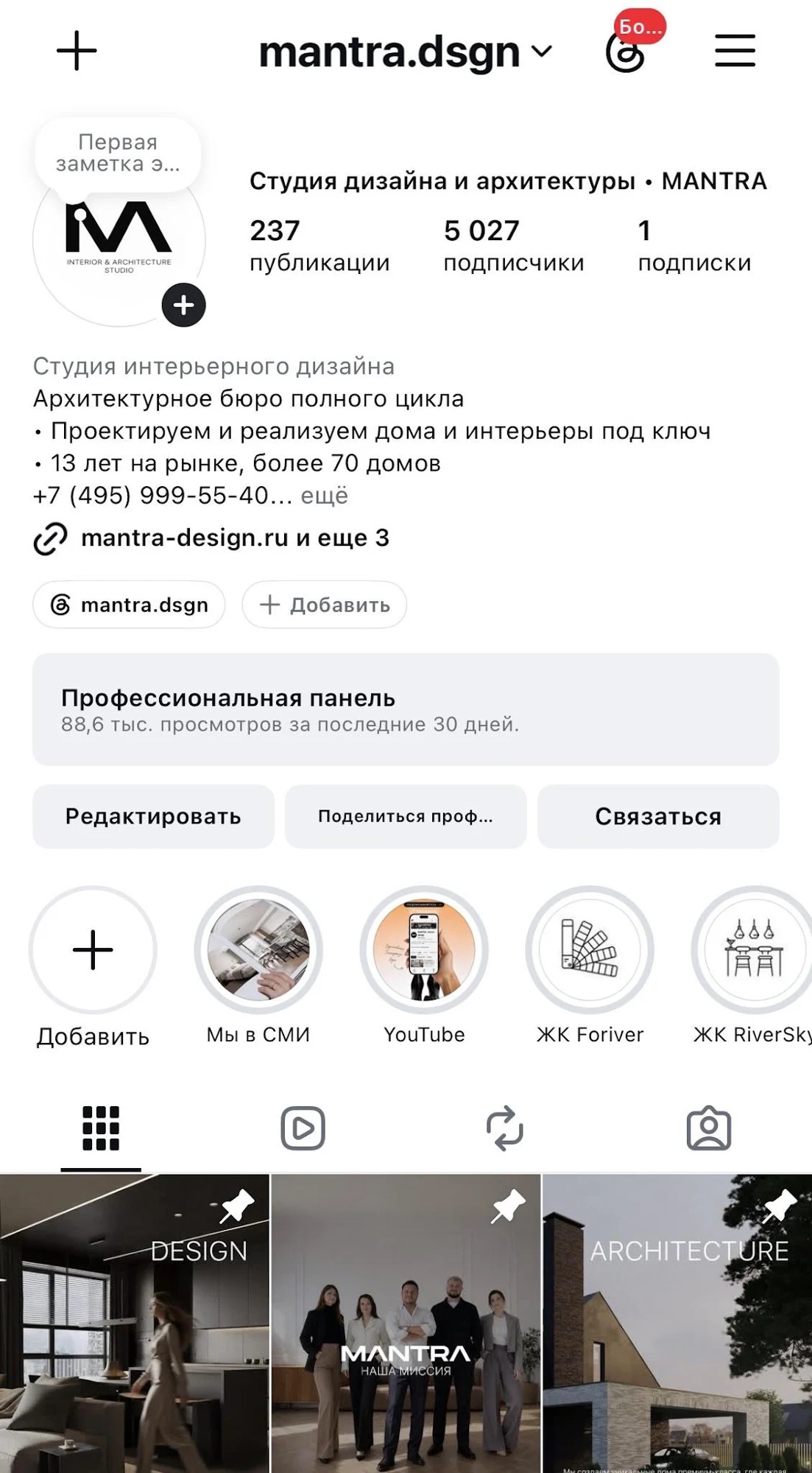Viewport: 812px width, 1473px height.
Task: Open the hamburger menu
Action: coord(735,50)
